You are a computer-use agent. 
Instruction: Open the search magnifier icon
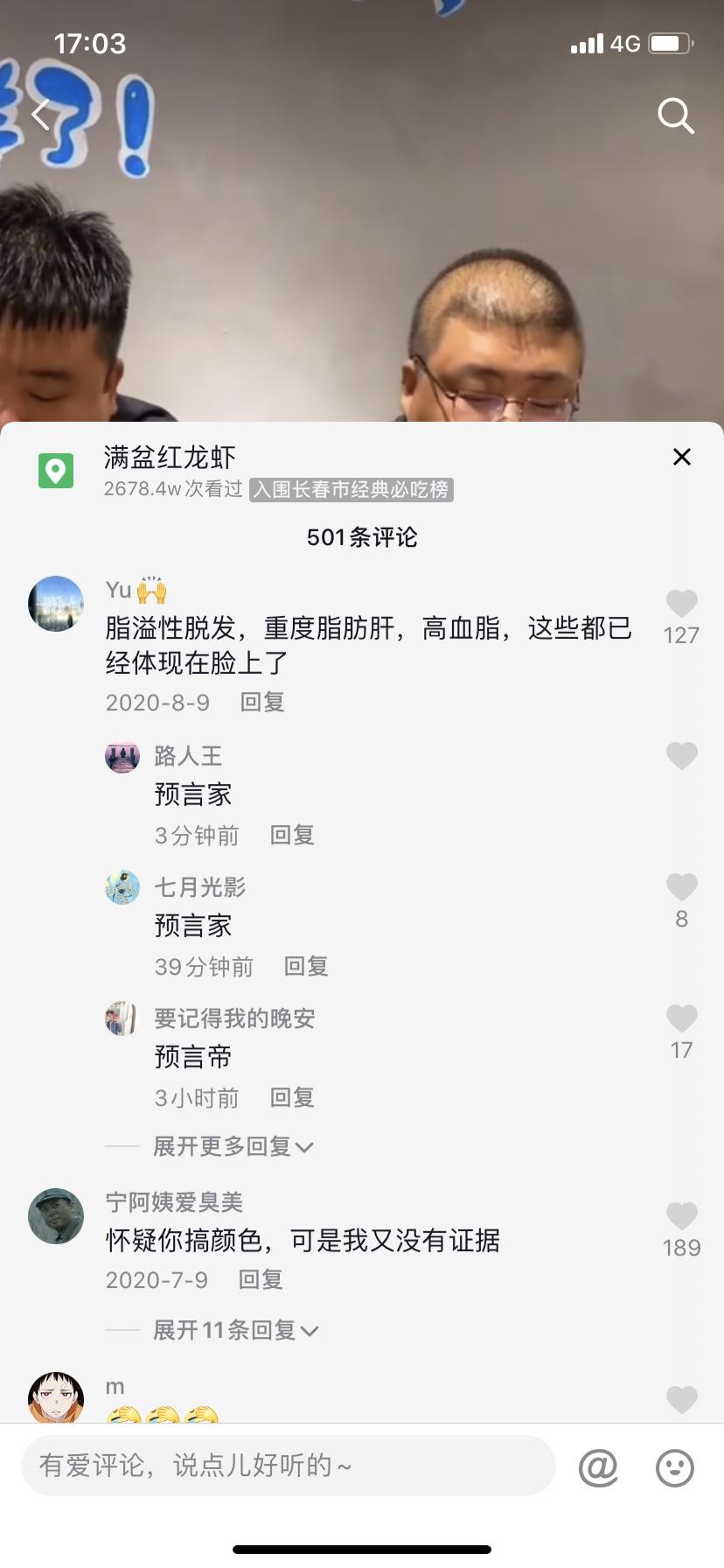675,115
